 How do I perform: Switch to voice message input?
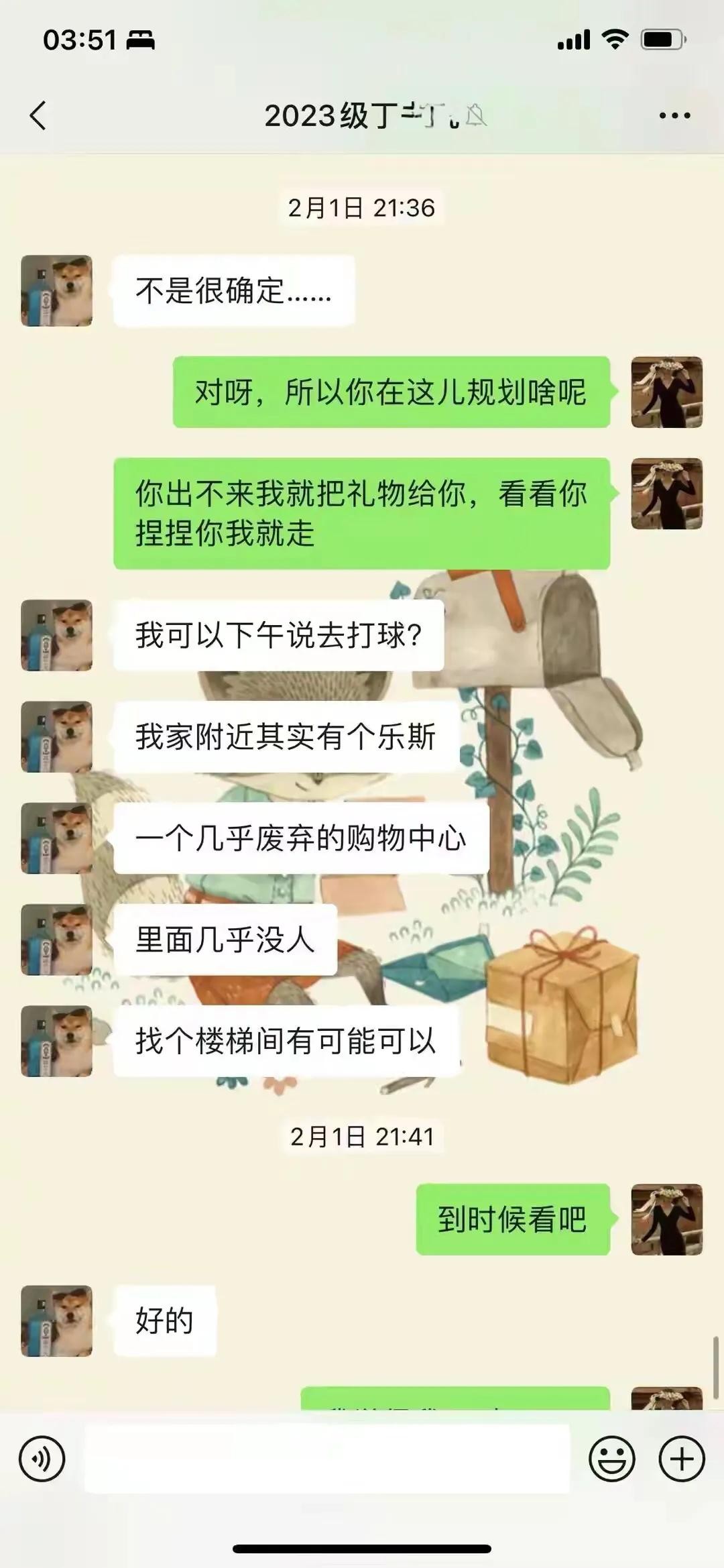[42, 1459]
